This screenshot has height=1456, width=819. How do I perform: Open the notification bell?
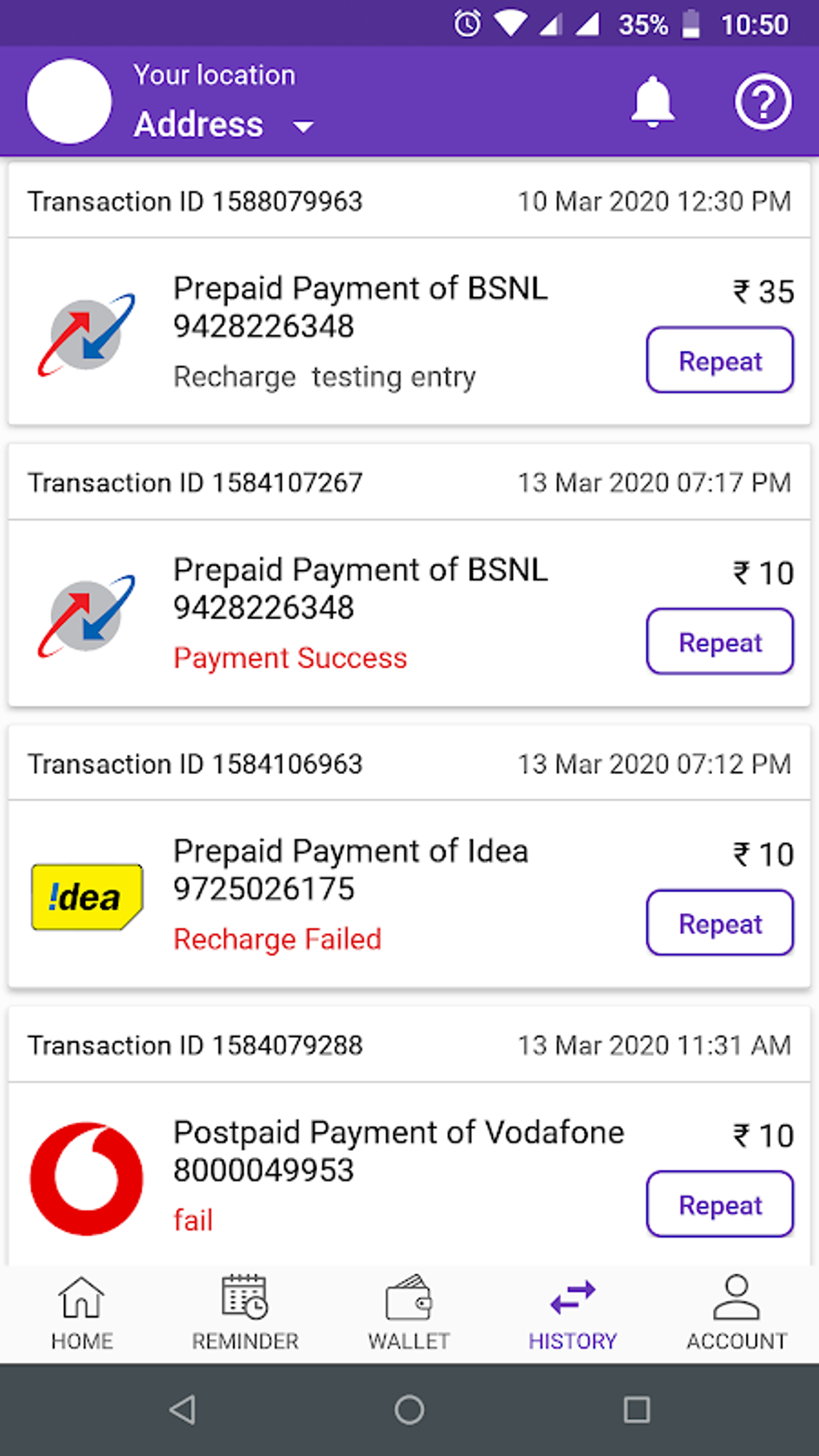(652, 101)
